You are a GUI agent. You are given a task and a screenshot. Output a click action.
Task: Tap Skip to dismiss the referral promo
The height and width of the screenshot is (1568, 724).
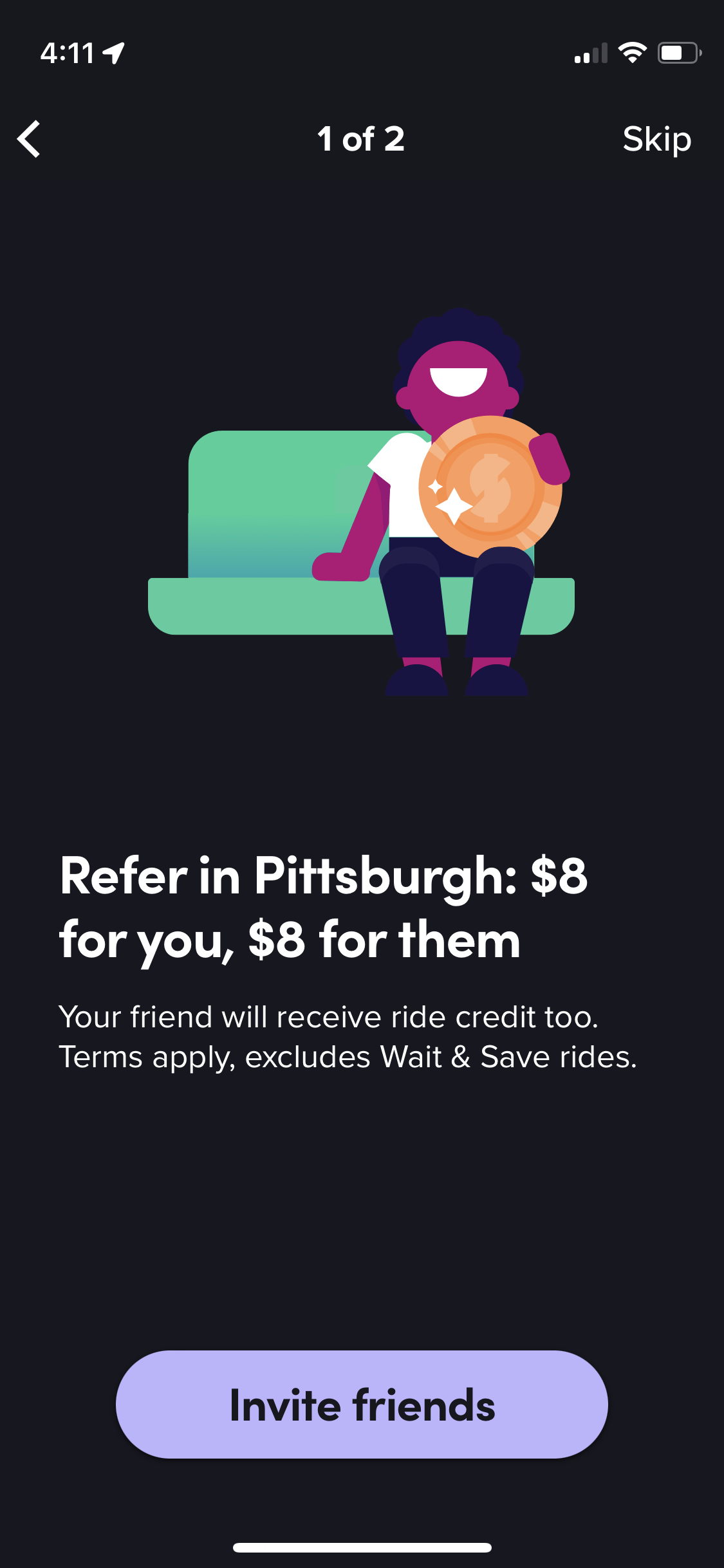point(657,139)
